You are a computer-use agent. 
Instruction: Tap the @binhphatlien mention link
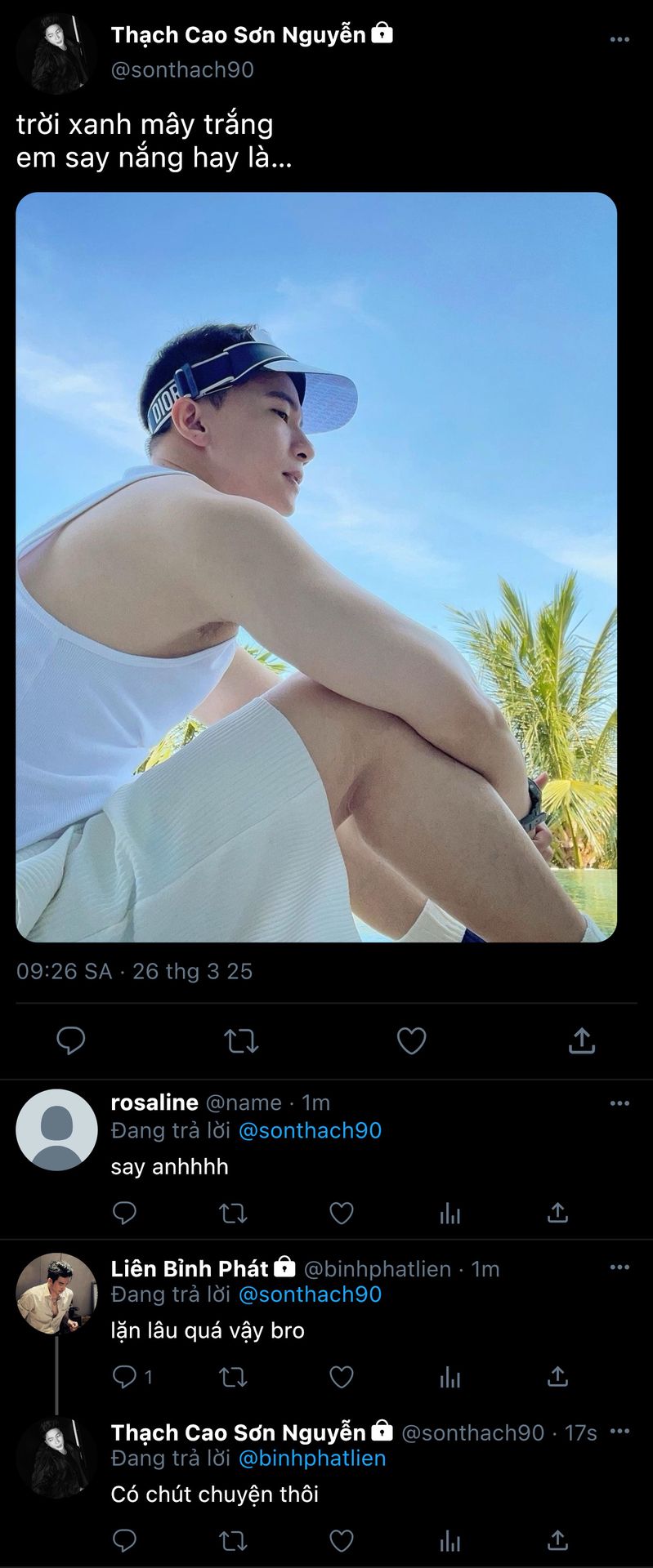(312, 1458)
